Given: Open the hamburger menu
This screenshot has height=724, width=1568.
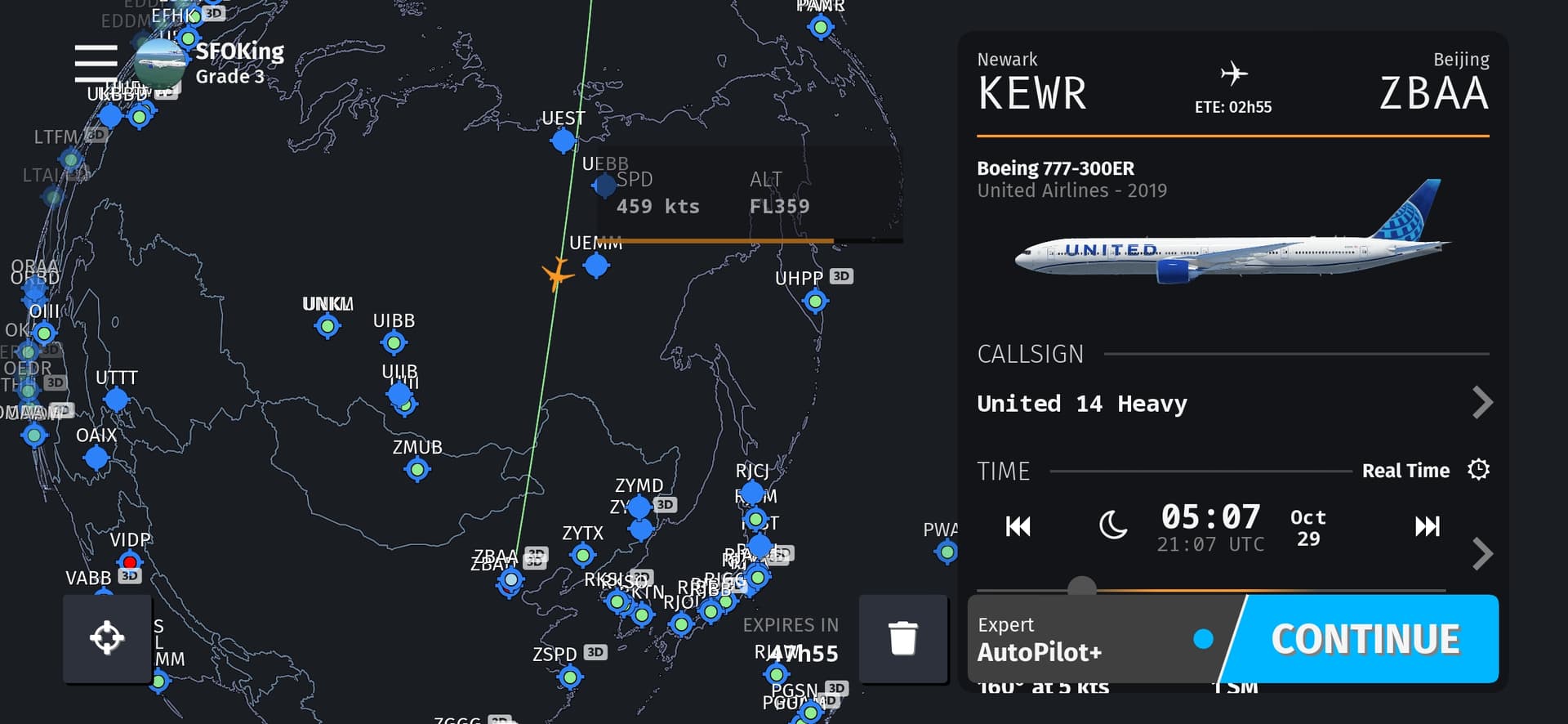Looking at the screenshot, I should [96, 63].
